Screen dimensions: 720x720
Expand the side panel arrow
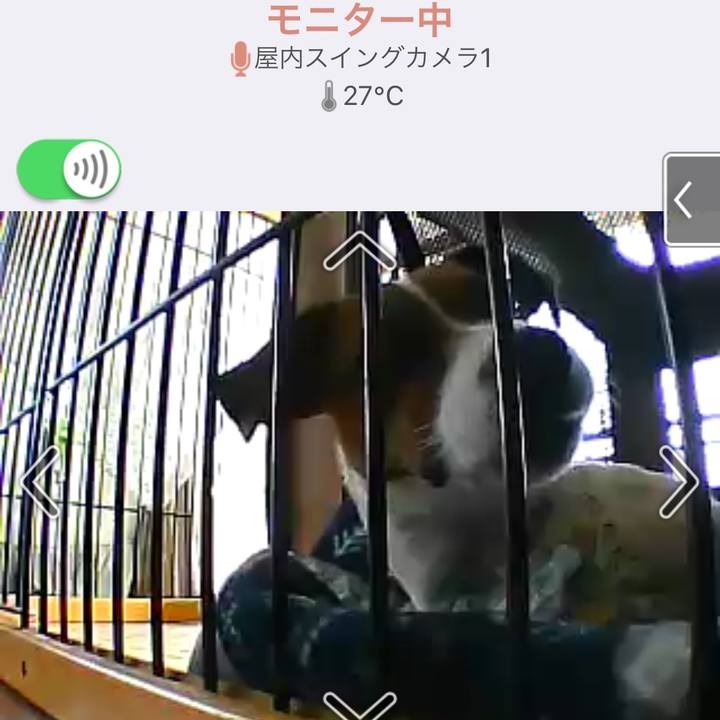[690, 199]
